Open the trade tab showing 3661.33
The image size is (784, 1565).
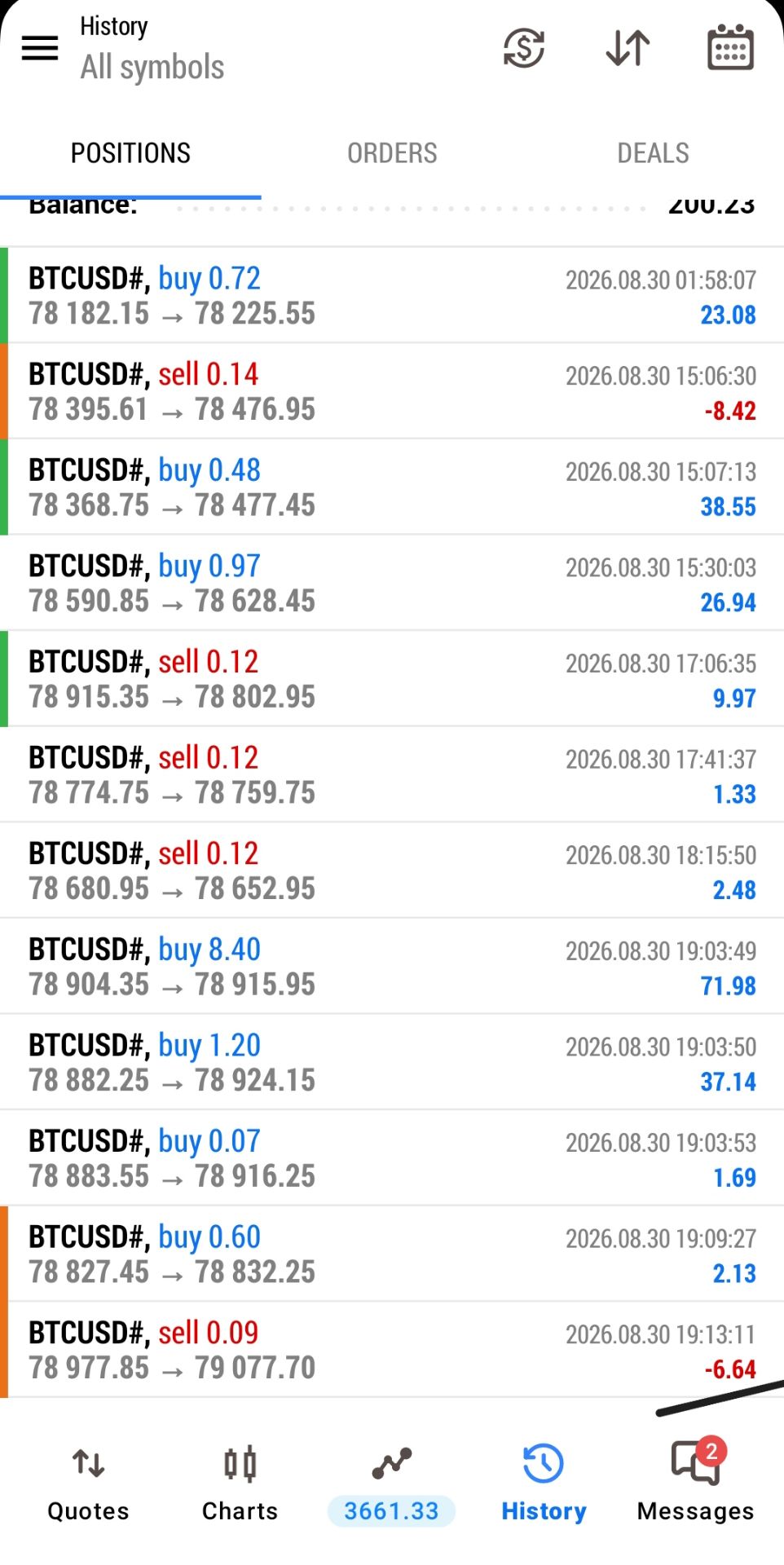tap(391, 1484)
